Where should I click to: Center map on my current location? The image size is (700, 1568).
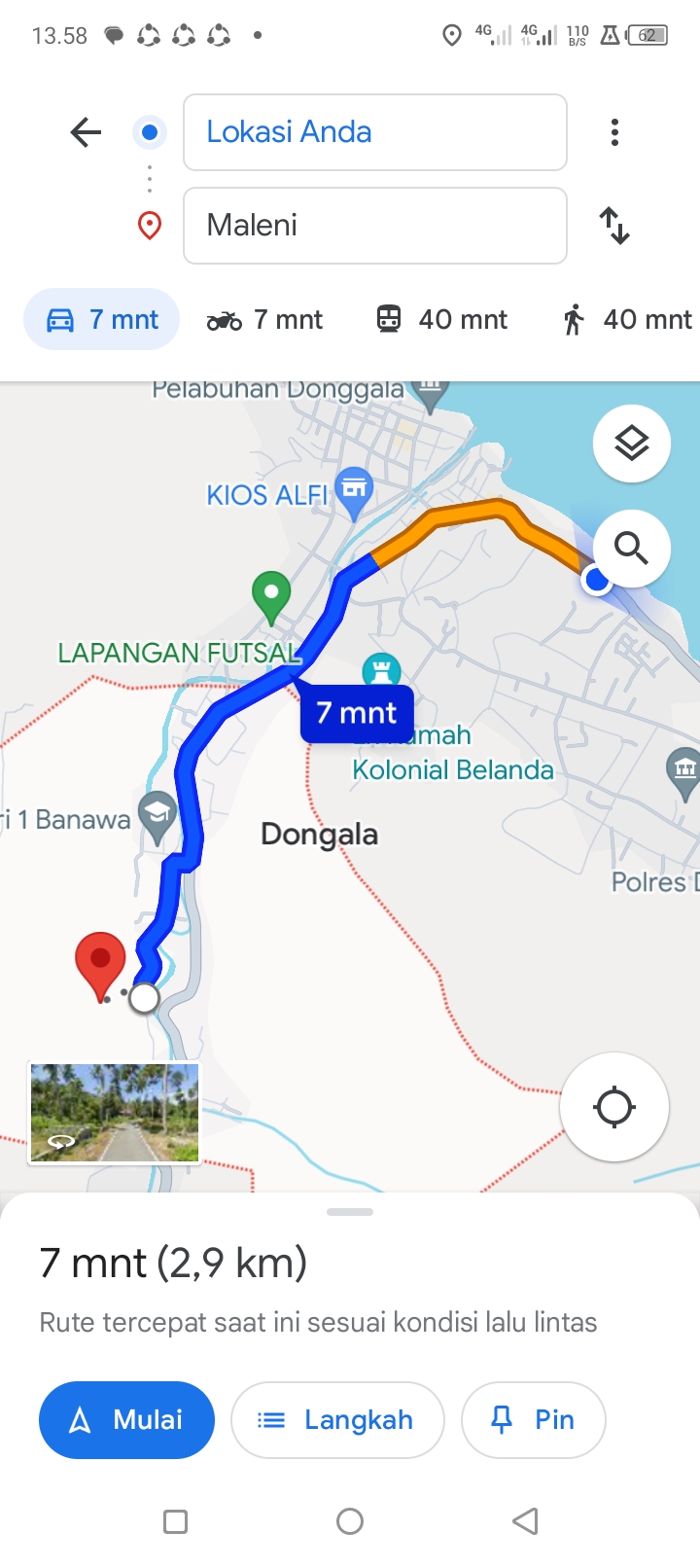[x=614, y=1107]
